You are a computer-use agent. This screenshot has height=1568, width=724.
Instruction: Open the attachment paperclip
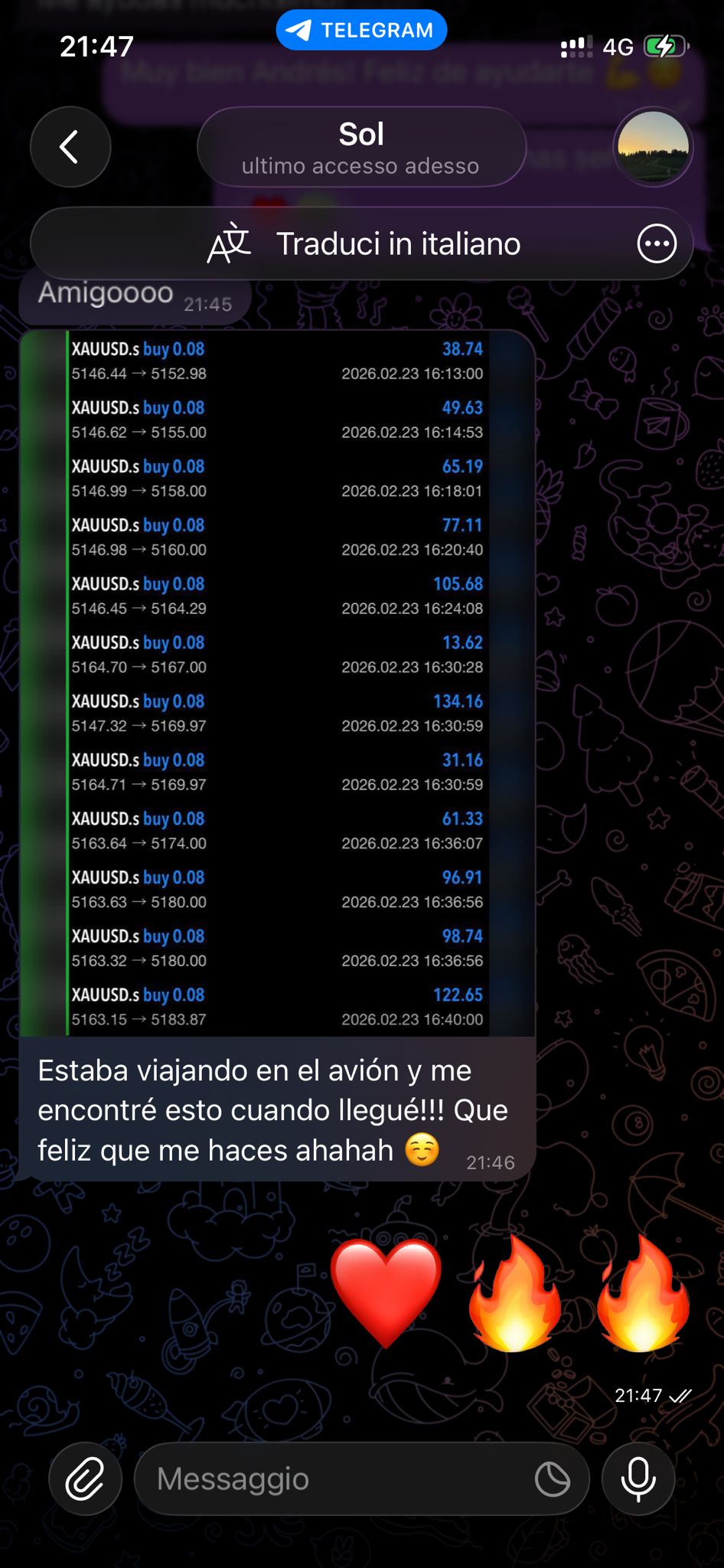(85, 1478)
